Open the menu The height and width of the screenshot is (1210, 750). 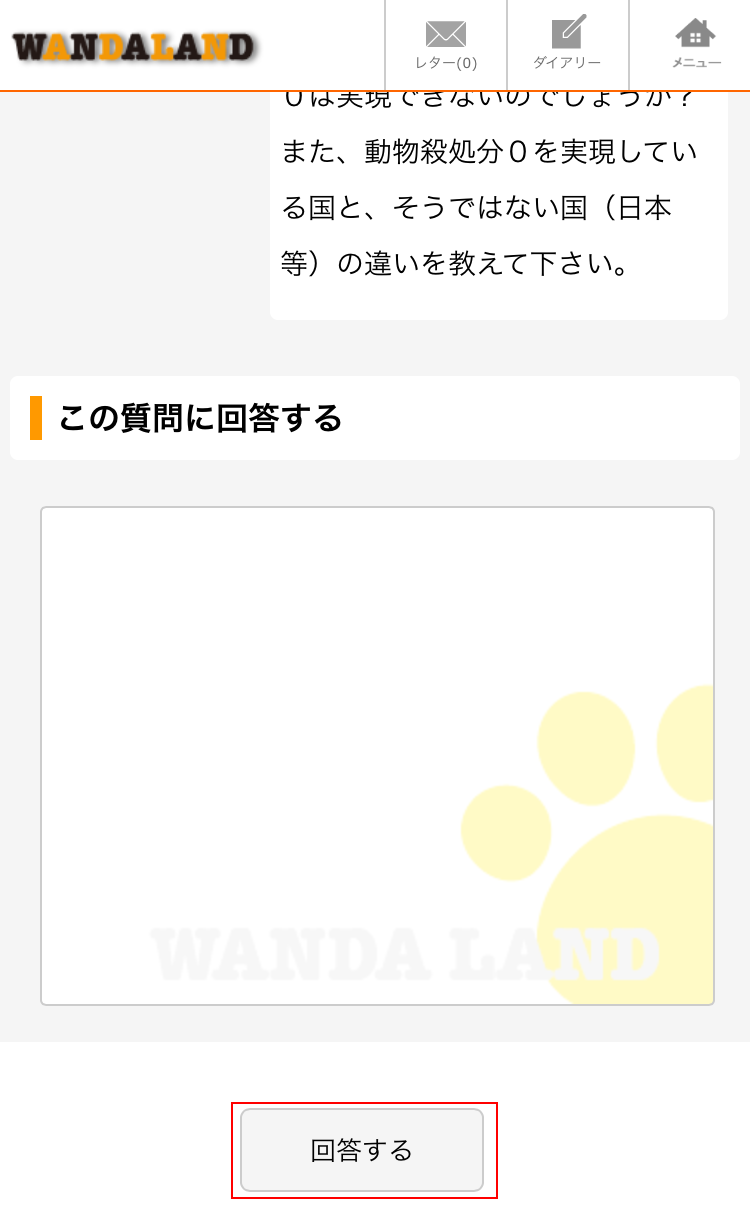[695, 45]
